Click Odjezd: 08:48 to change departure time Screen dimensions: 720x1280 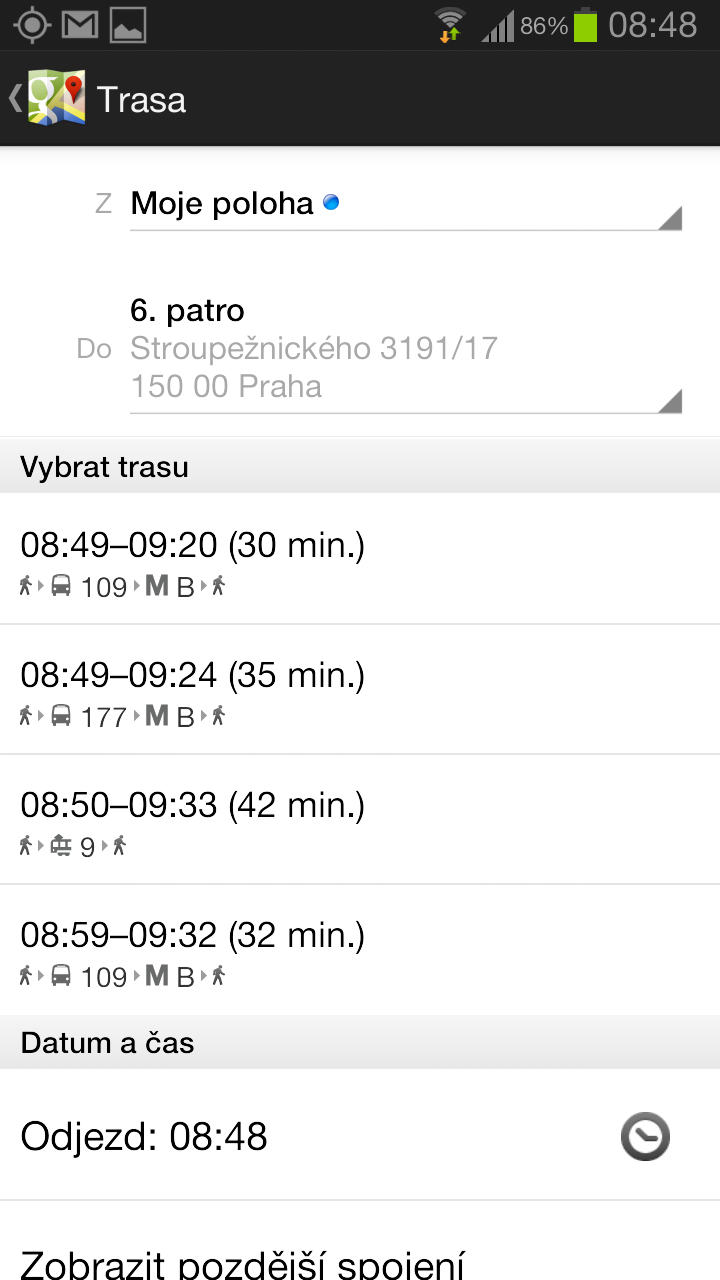coord(143,1136)
